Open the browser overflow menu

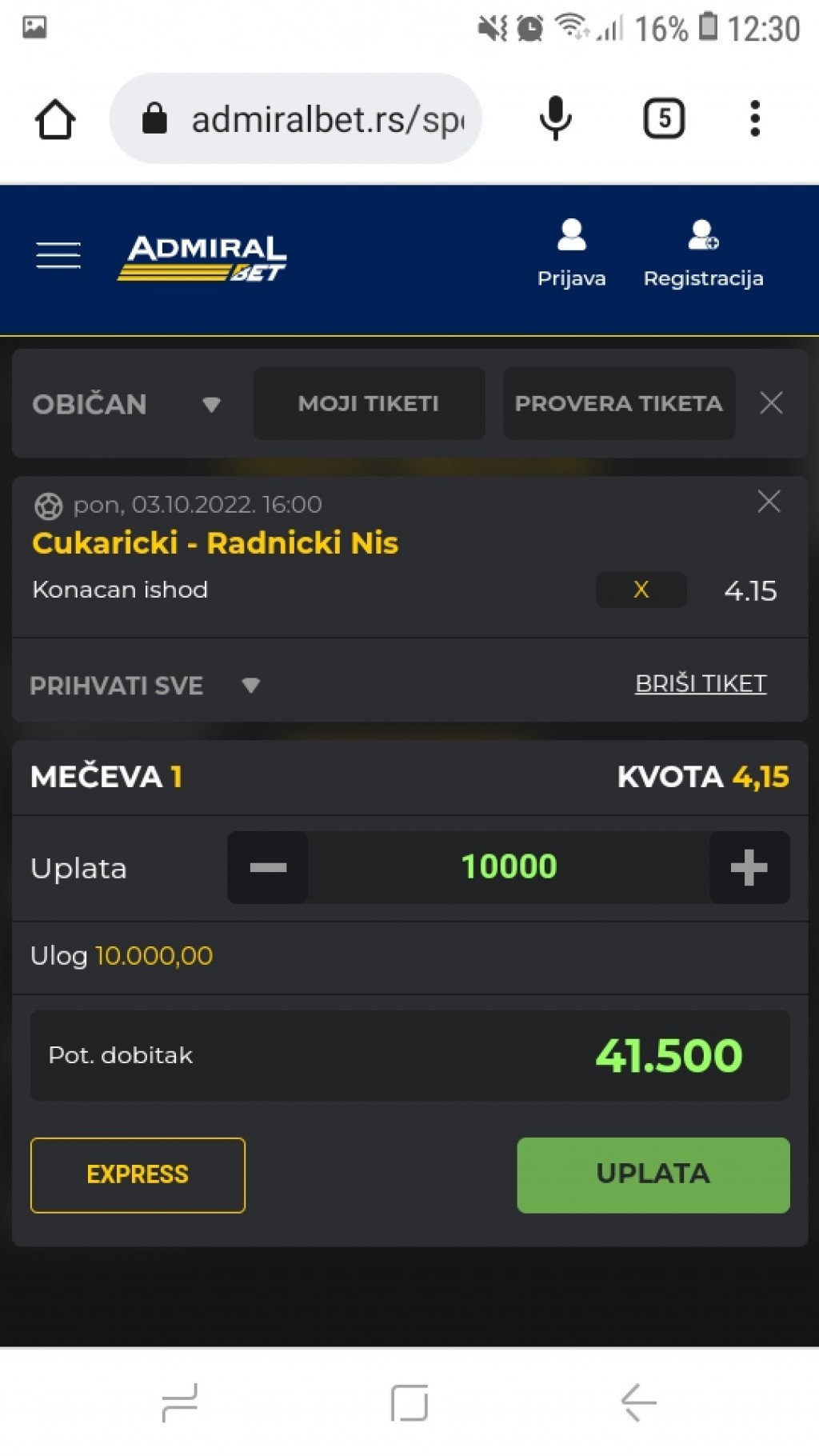(754, 118)
